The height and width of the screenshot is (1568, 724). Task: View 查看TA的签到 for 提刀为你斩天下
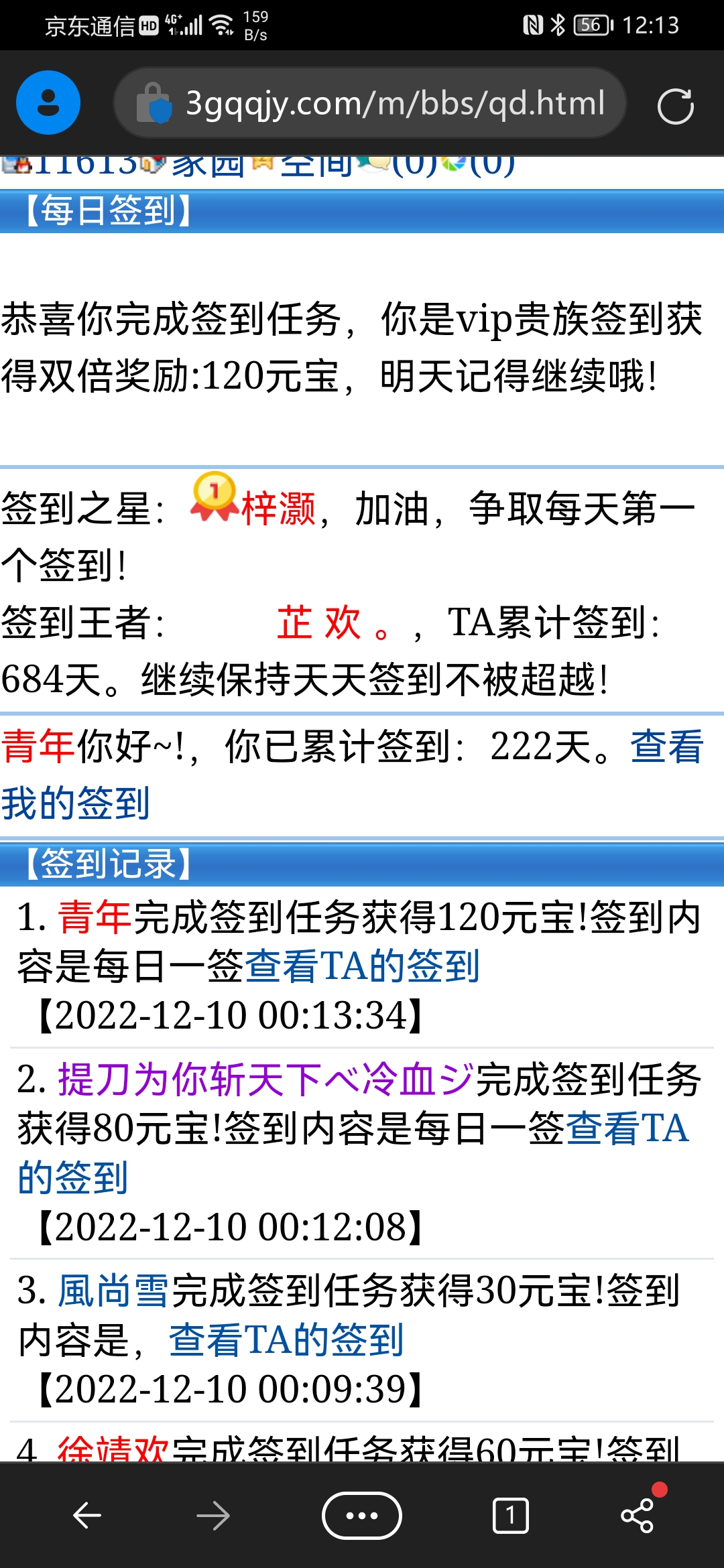[72, 1177]
